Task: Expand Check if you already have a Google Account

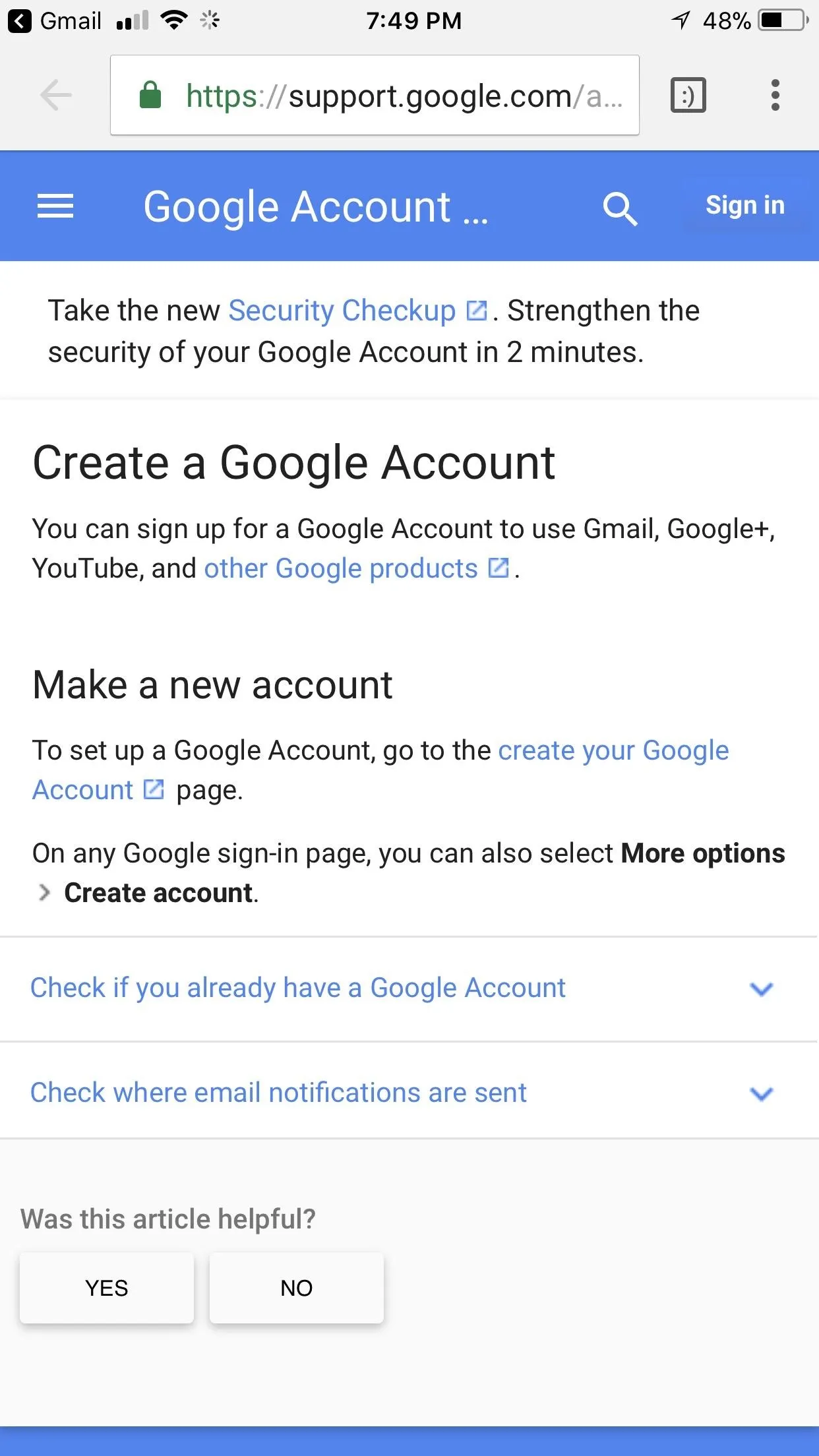Action: click(409, 988)
